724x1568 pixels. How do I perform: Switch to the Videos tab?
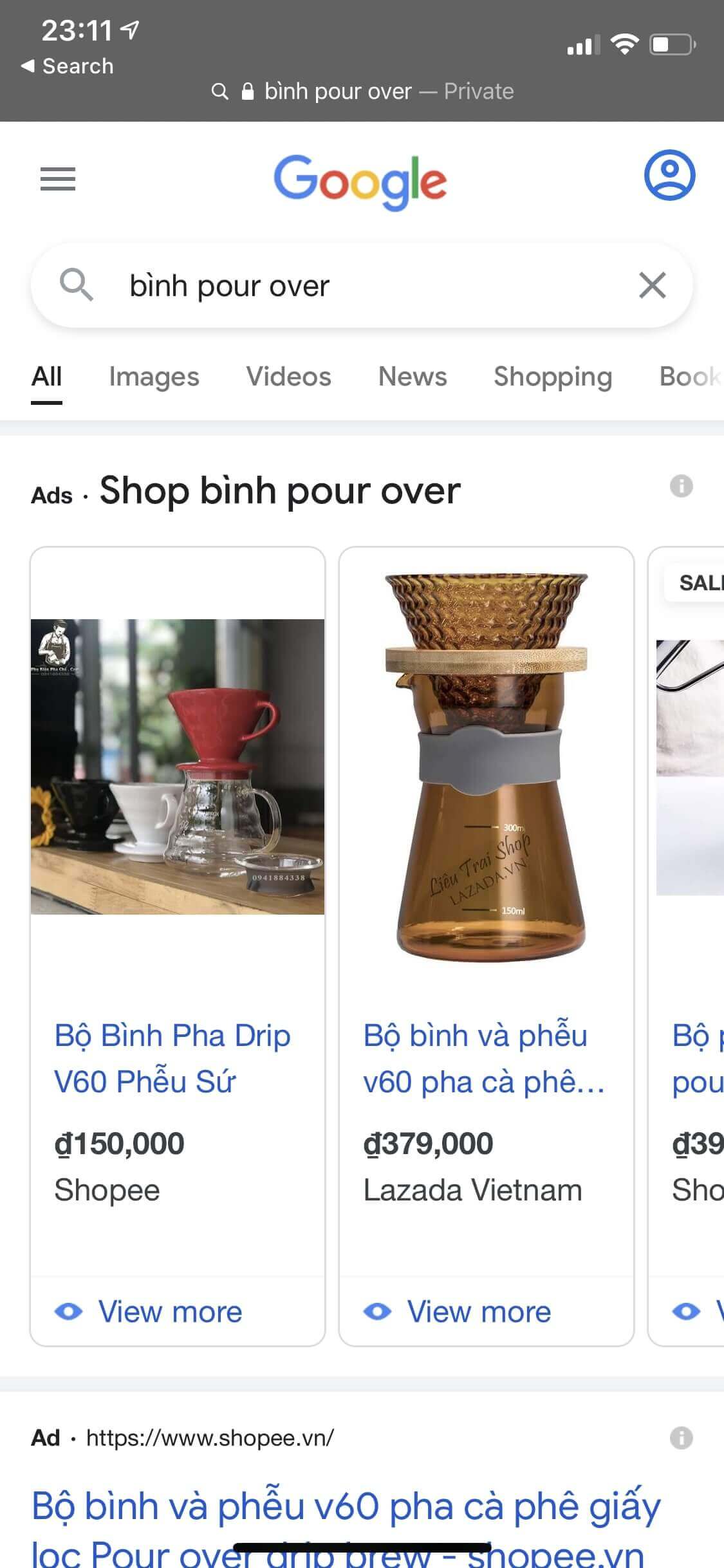pos(288,377)
